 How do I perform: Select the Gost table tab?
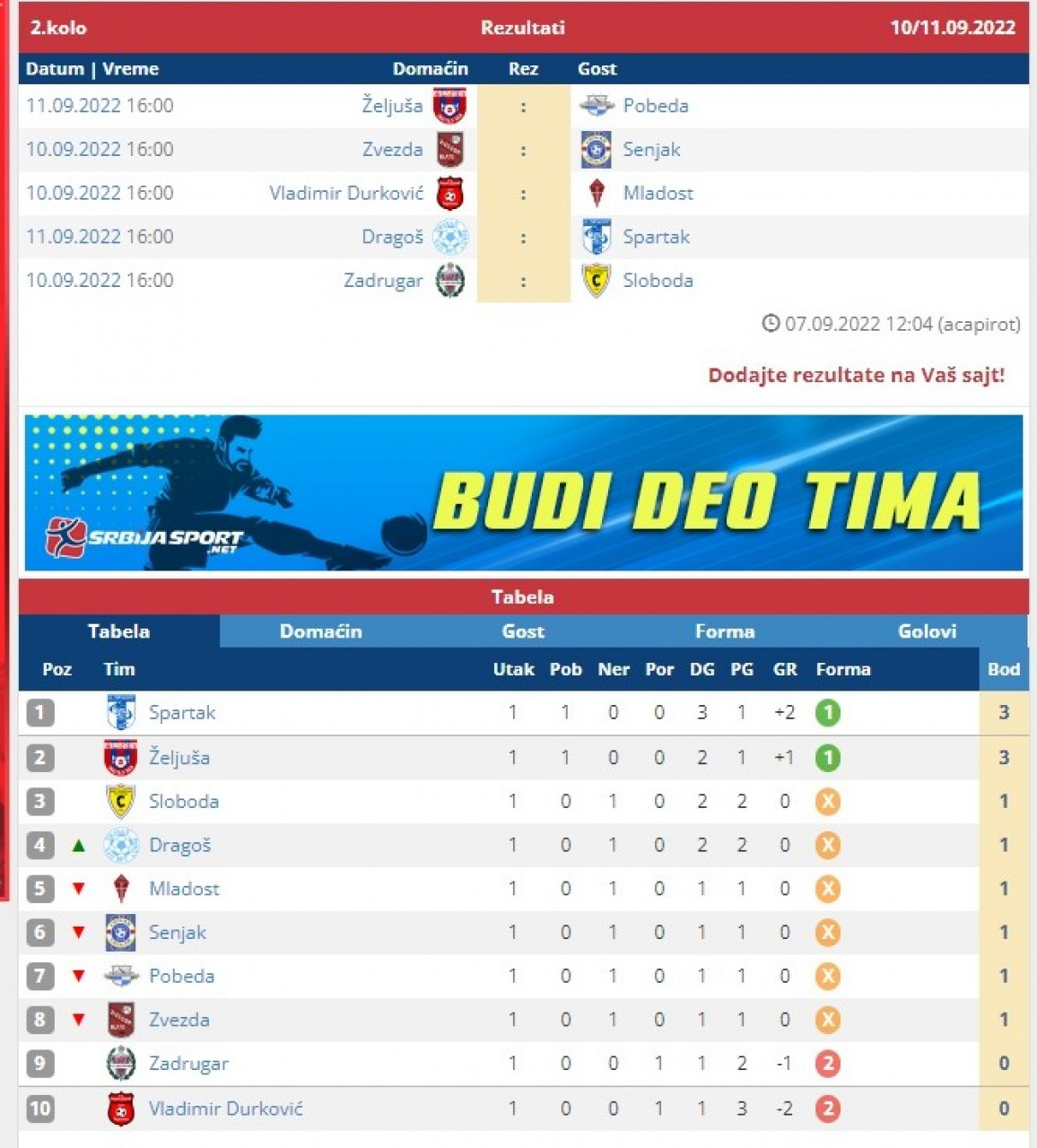coord(523,631)
